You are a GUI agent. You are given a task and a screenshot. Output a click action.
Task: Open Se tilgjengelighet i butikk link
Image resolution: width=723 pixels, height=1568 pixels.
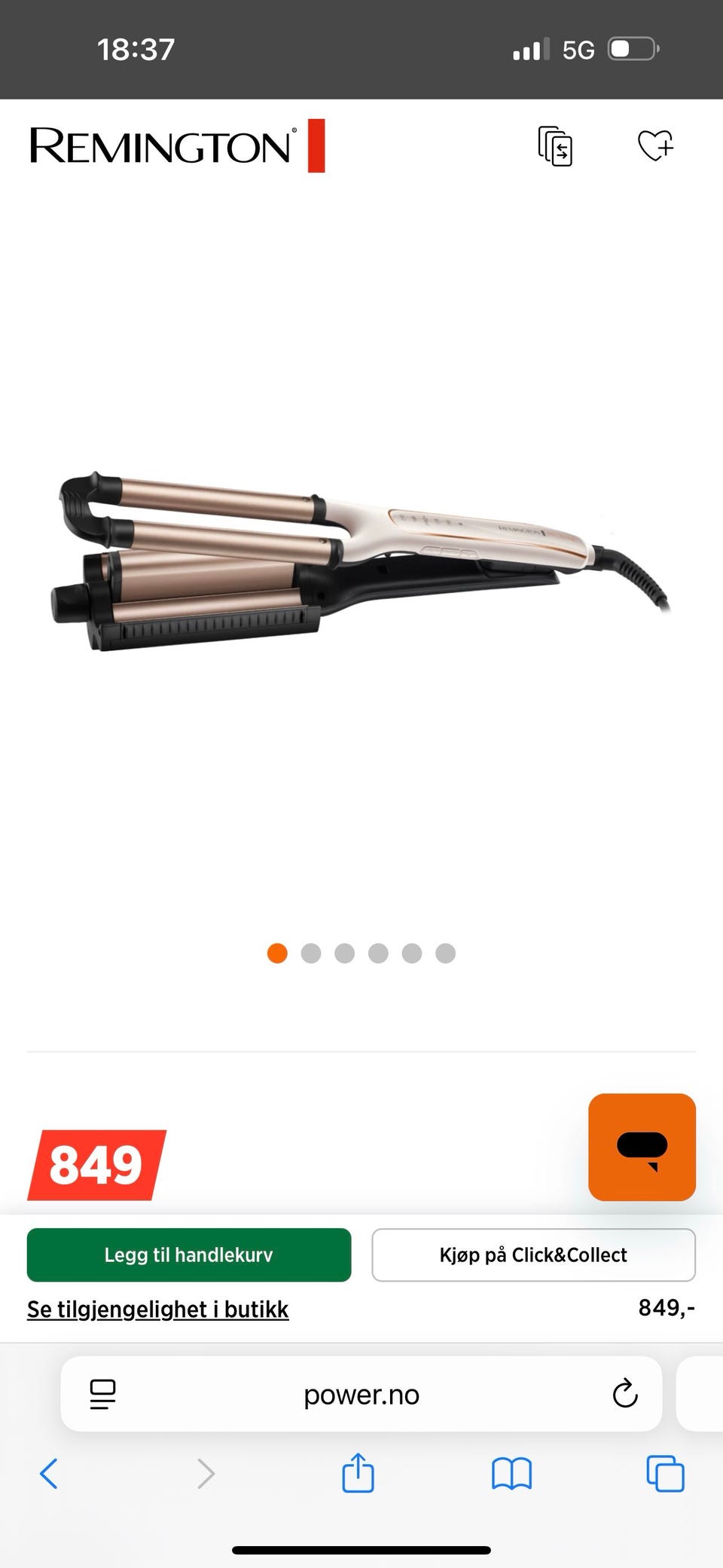pyautogui.click(x=158, y=1310)
